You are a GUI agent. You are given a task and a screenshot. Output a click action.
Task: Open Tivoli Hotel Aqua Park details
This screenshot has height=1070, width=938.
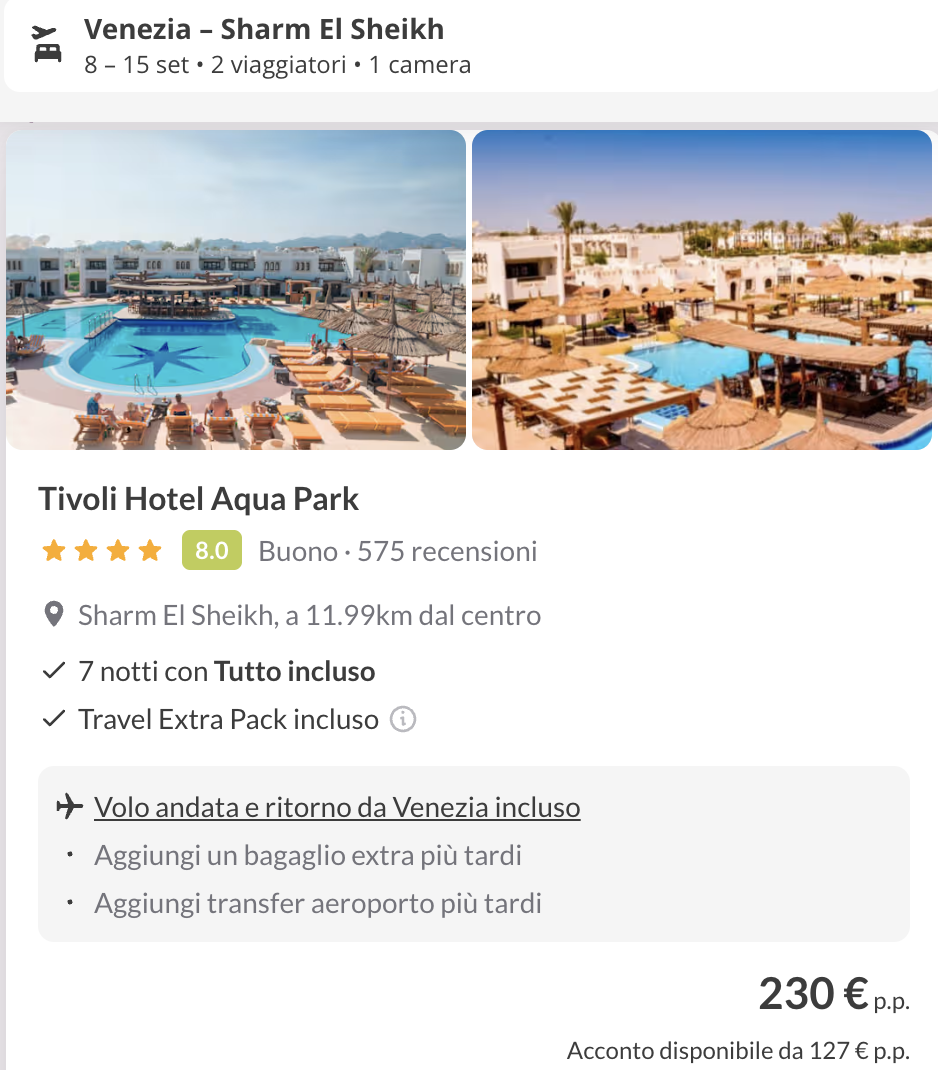pyautogui.click(x=198, y=499)
